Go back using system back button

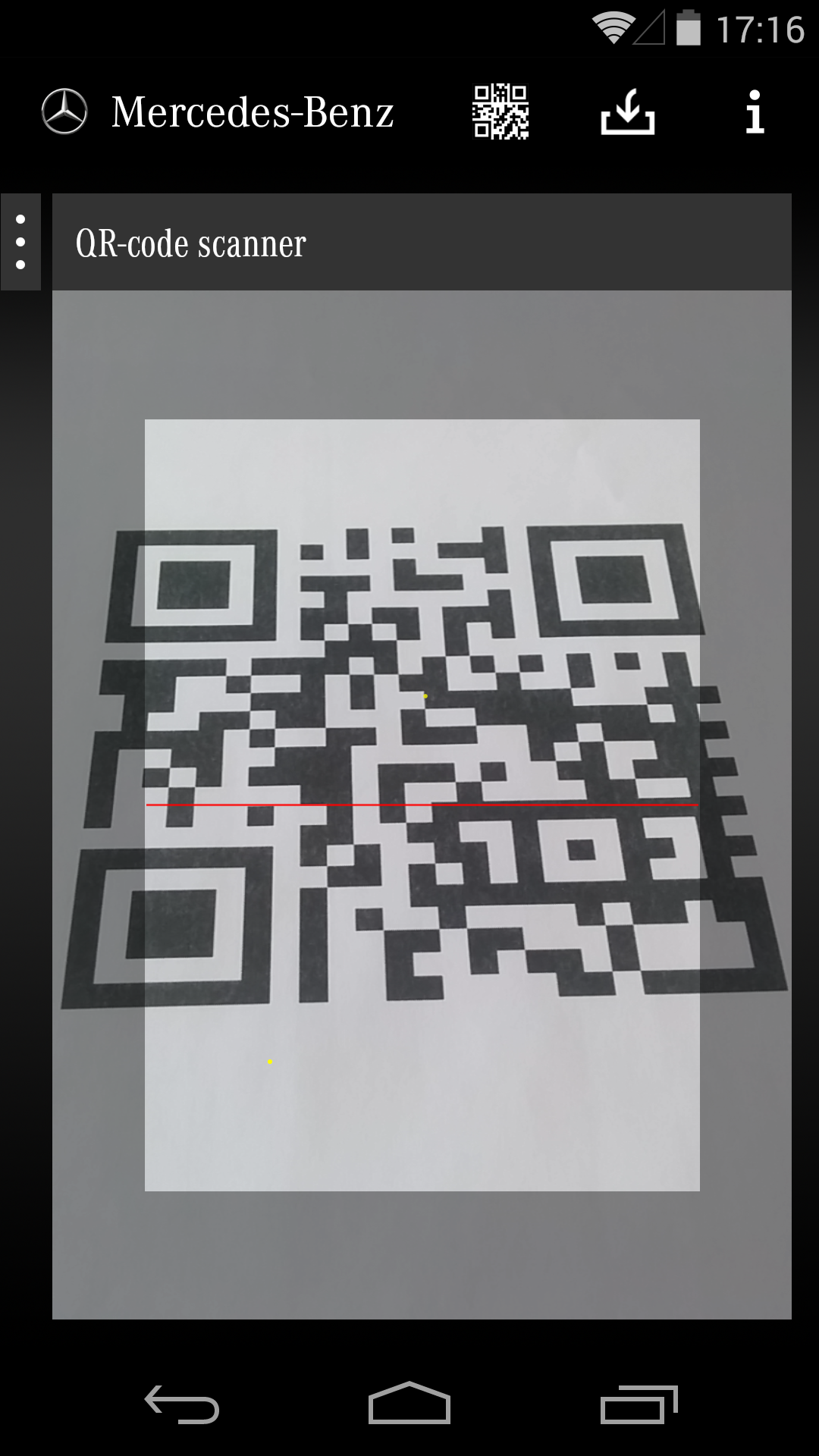(x=182, y=1404)
